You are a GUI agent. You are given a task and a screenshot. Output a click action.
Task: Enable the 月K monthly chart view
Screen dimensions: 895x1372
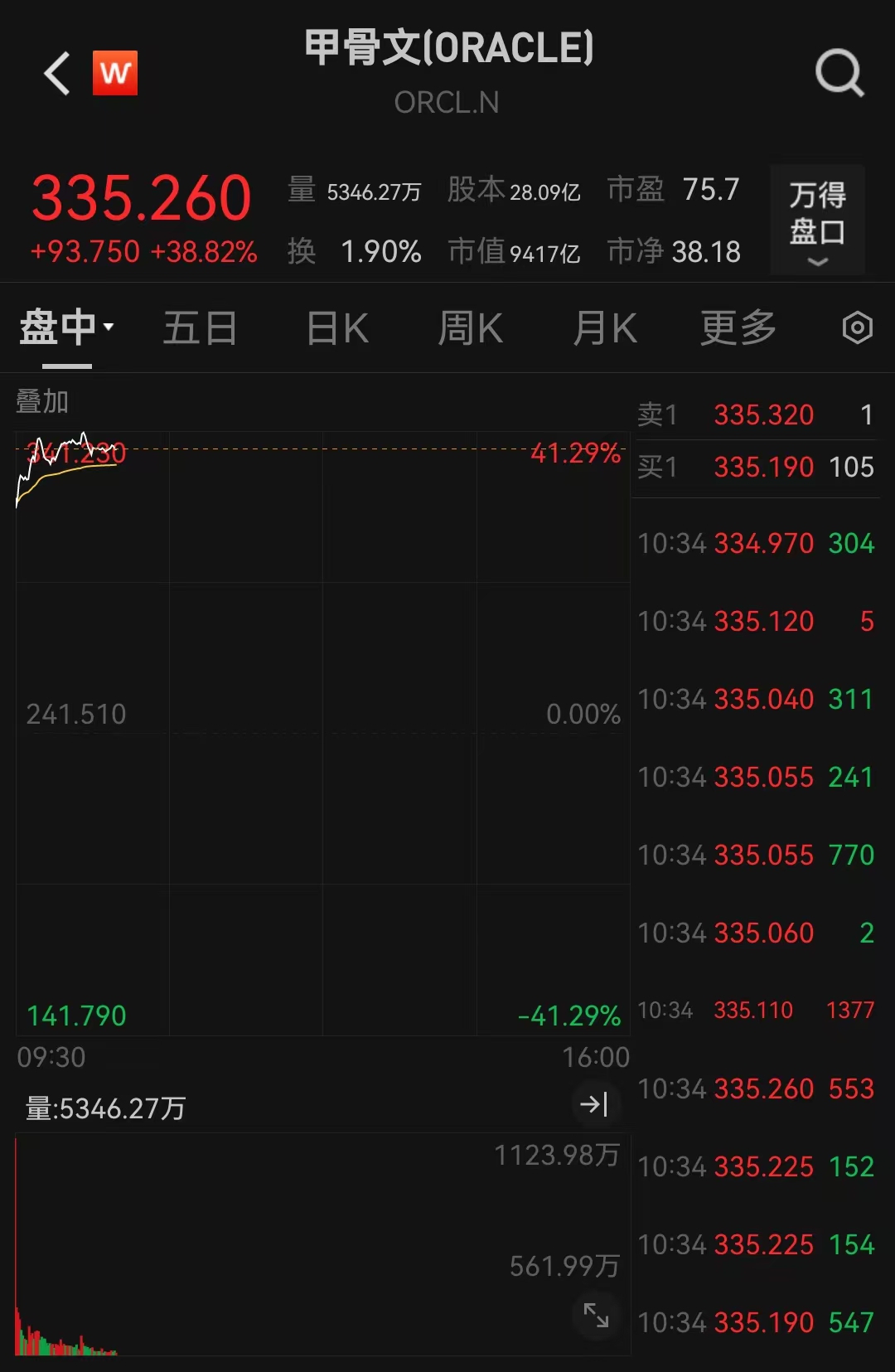pyautogui.click(x=604, y=327)
